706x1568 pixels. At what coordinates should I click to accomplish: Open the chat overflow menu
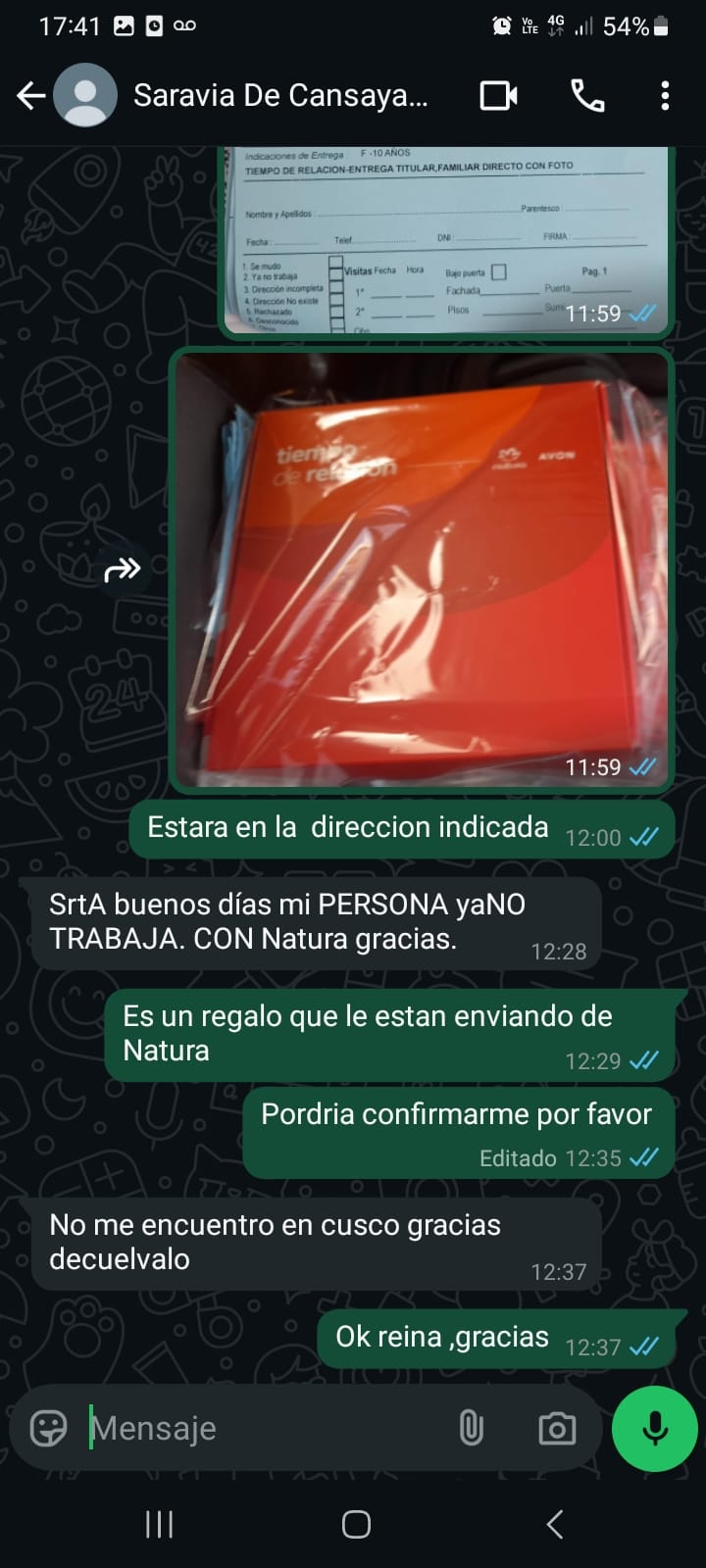point(665,95)
